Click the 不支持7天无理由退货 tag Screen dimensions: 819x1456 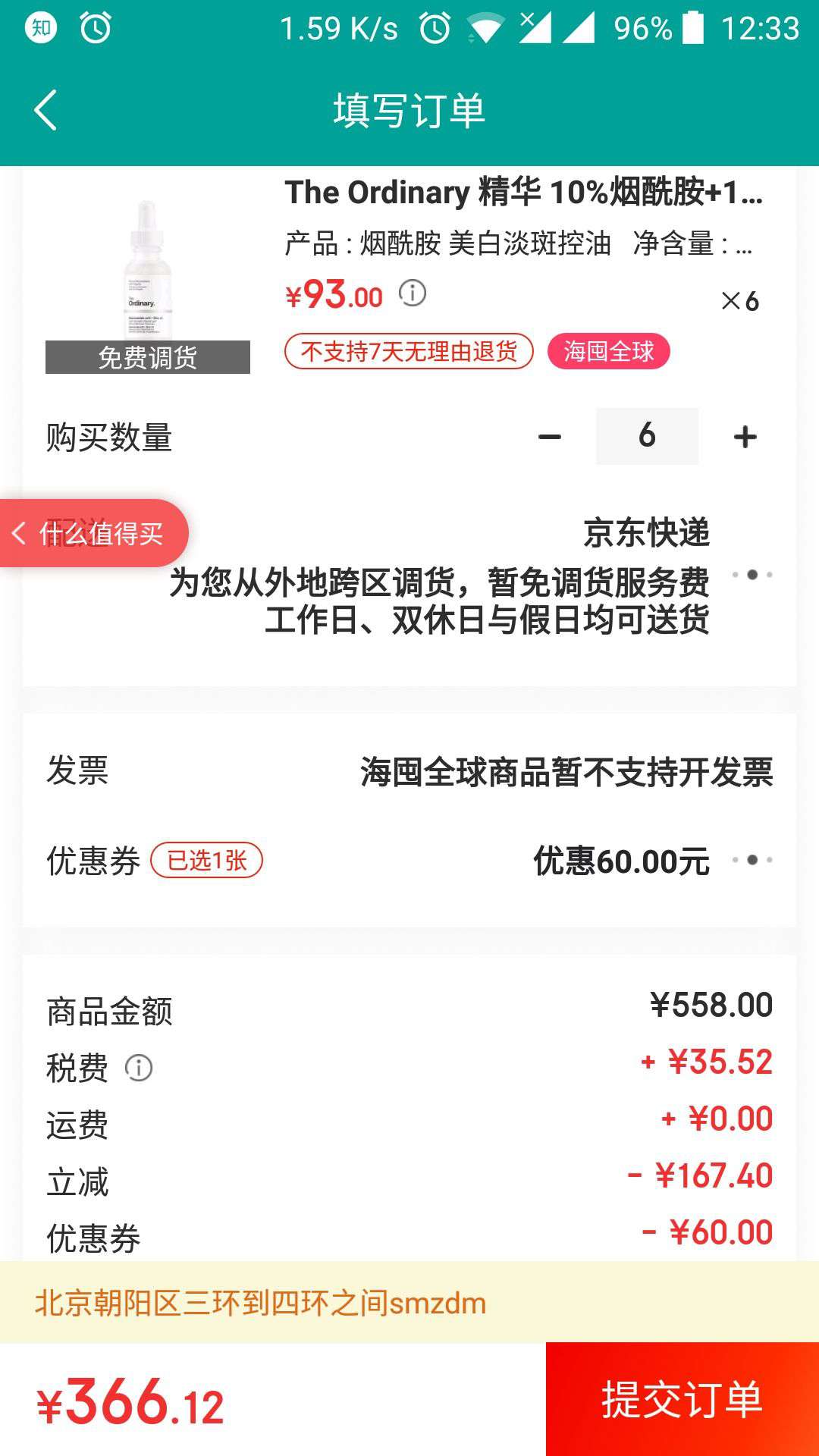pos(409,352)
